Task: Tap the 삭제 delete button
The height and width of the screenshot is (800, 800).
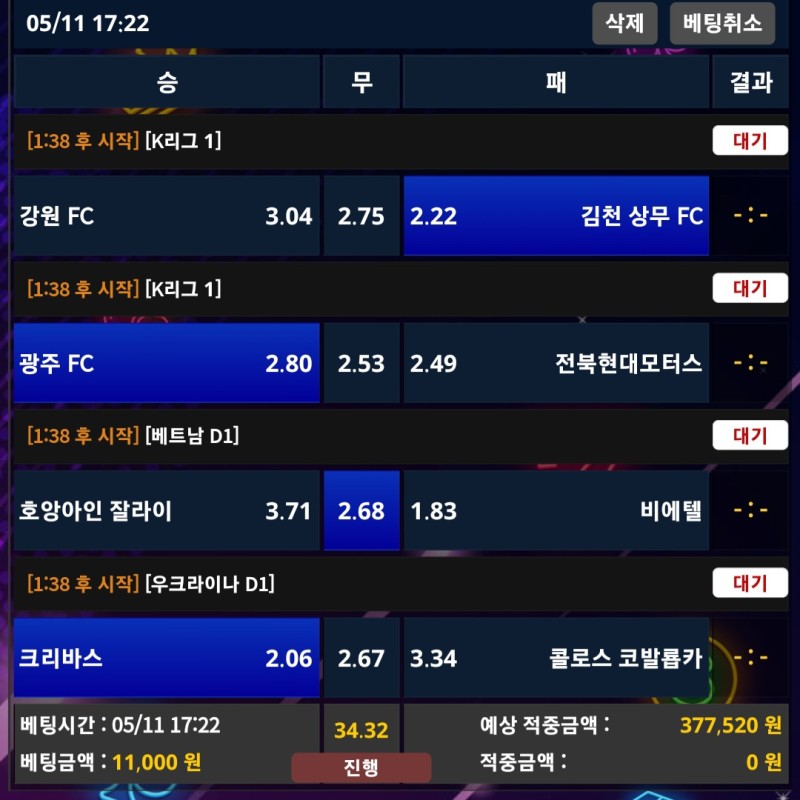Action: (625, 23)
